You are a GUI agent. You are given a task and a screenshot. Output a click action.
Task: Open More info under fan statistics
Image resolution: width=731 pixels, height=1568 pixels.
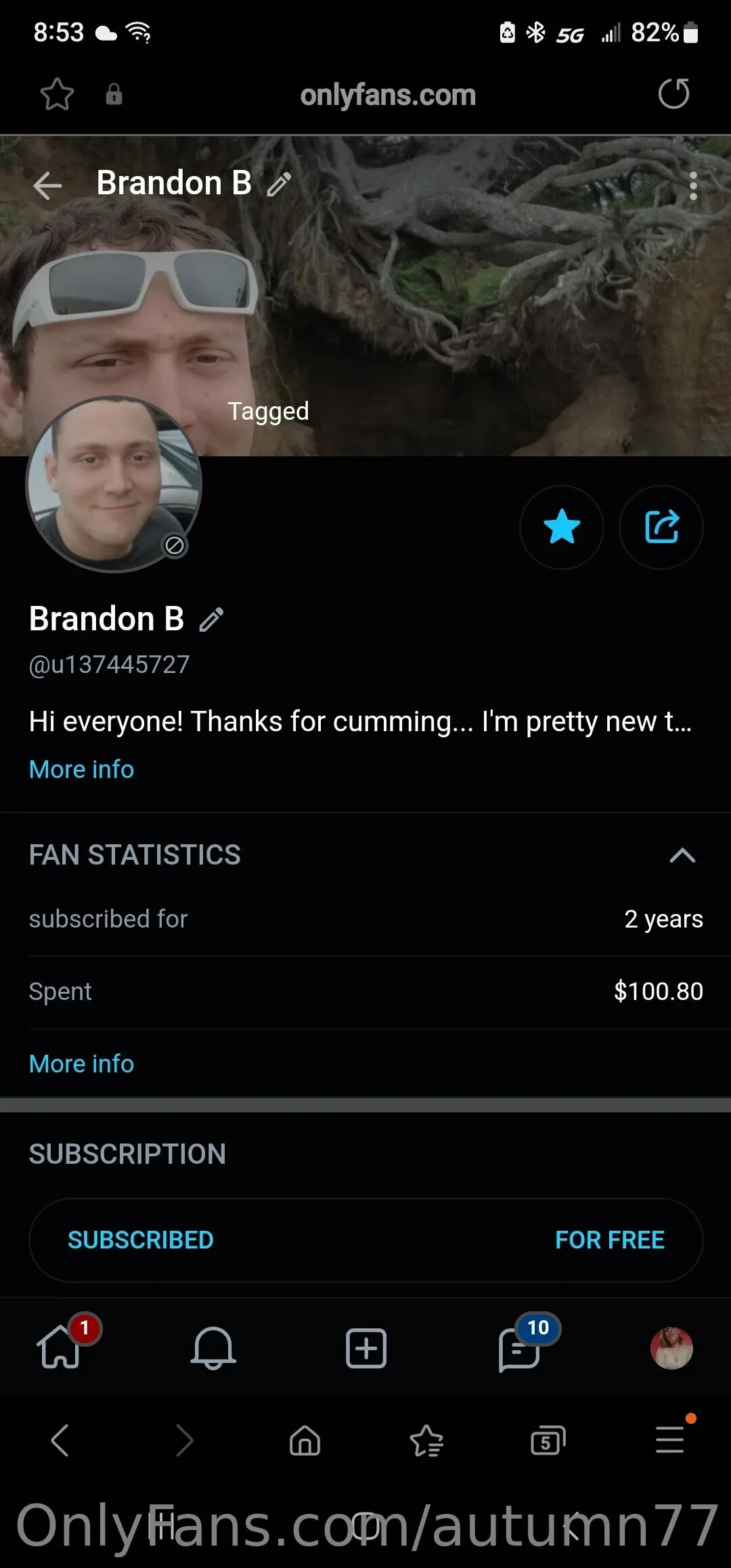point(81,1063)
